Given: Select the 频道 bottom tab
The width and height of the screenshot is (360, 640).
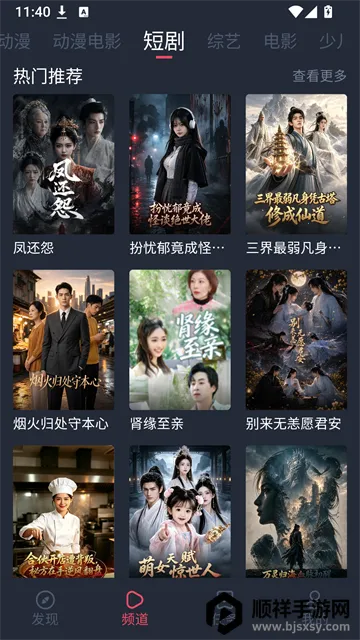Looking at the screenshot, I should (135, 609).
